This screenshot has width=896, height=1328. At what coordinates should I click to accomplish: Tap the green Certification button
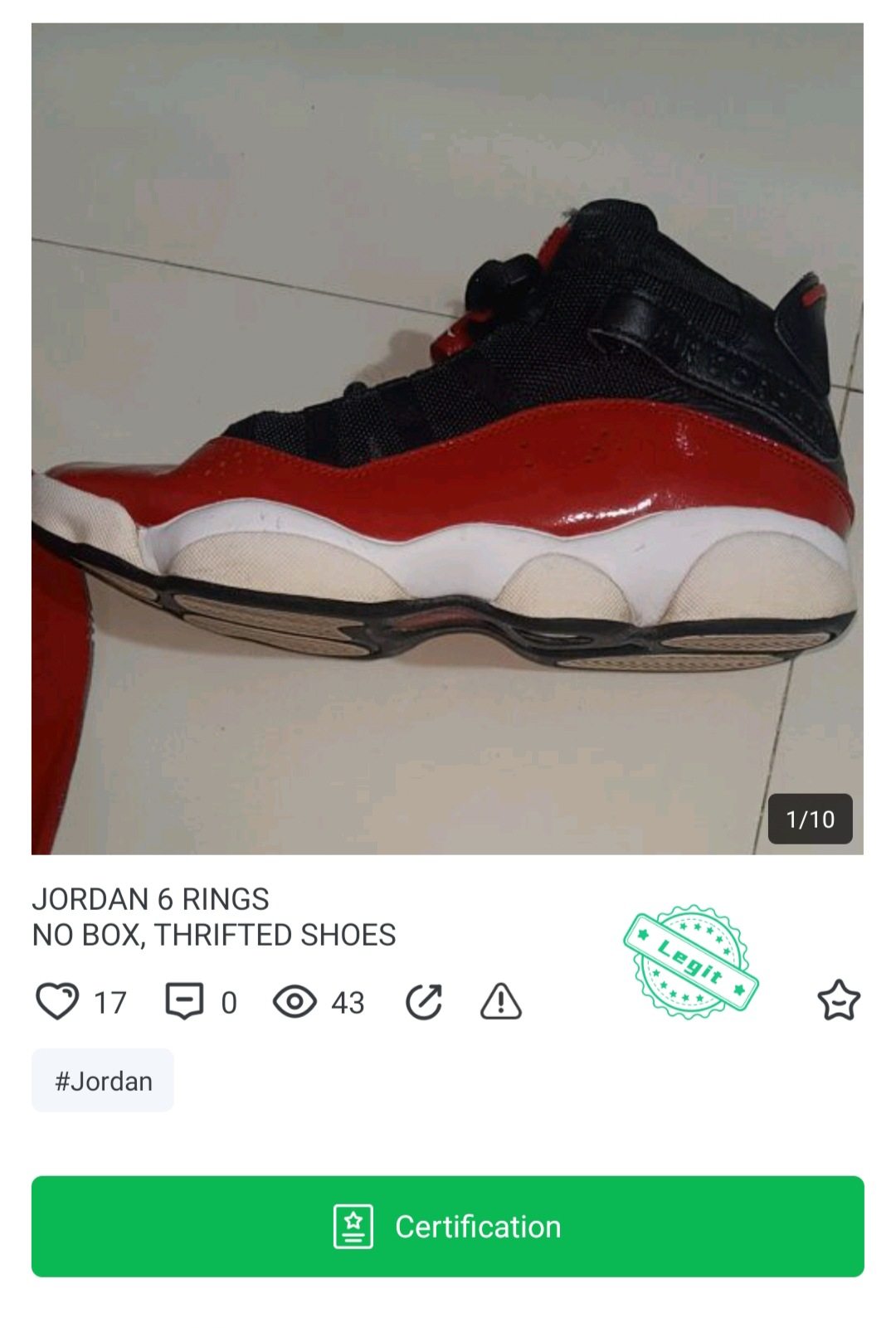tap(448, 1226)
